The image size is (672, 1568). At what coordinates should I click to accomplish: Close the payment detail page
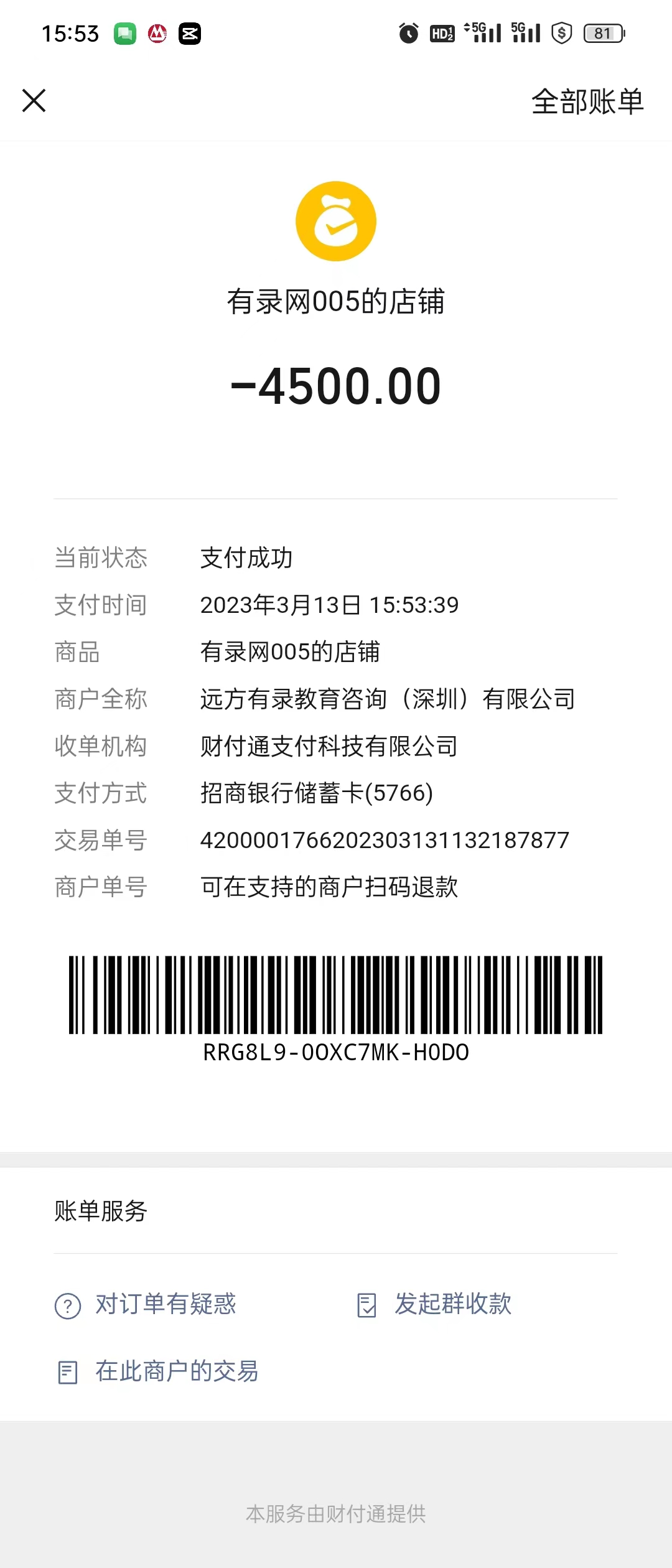pos(34,100)
